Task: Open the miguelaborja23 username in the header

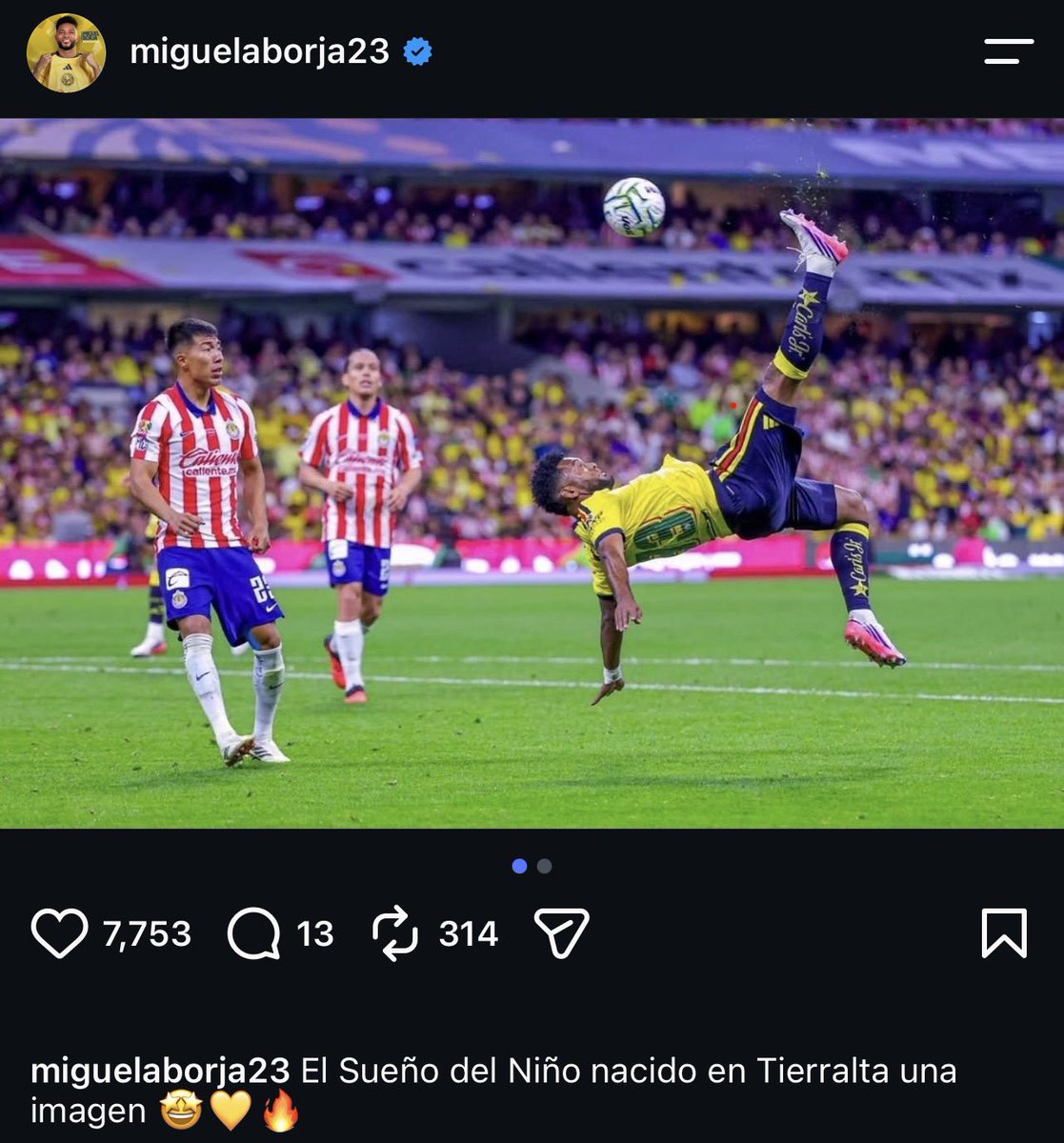Action: 259,51
